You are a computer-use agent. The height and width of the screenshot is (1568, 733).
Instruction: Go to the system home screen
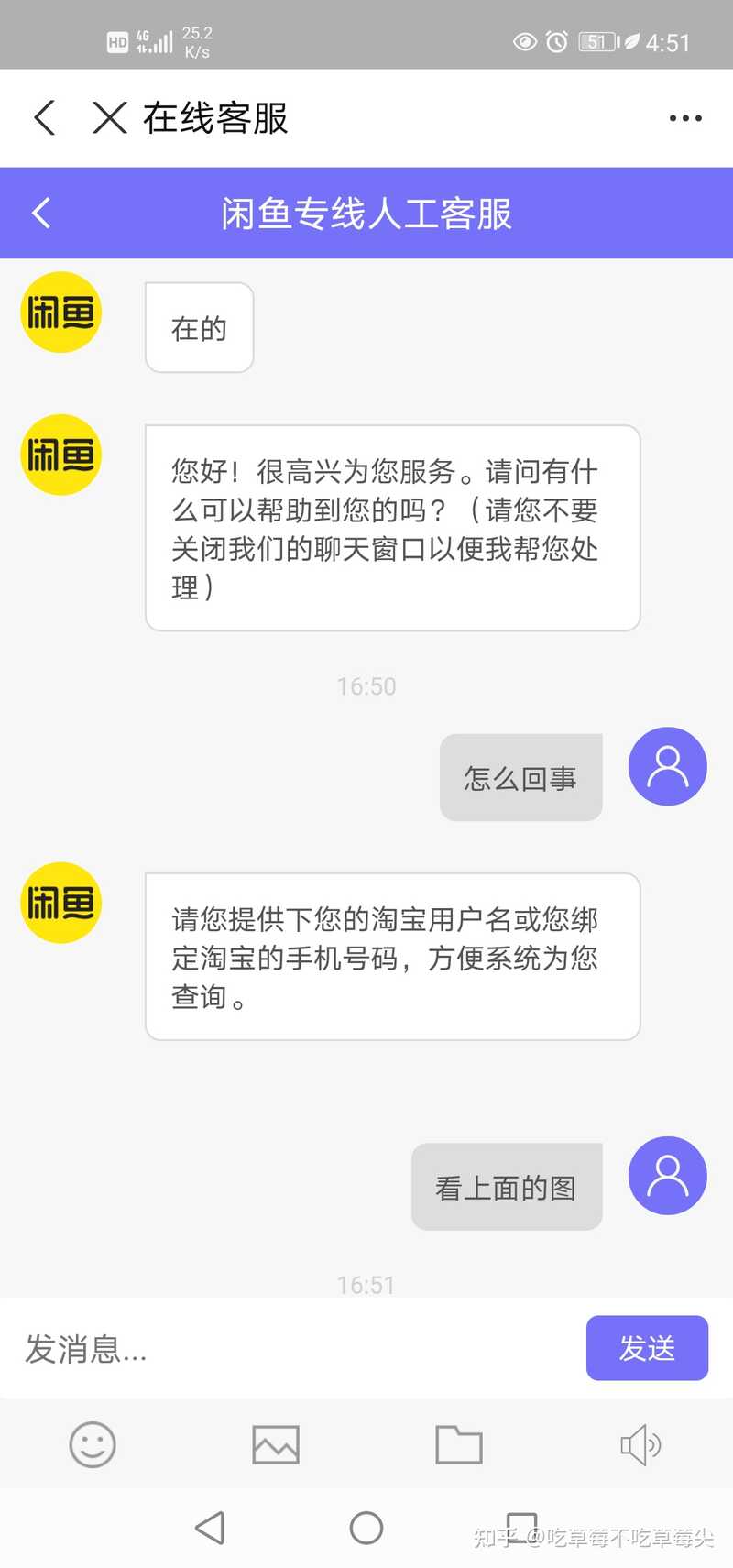366,1528
